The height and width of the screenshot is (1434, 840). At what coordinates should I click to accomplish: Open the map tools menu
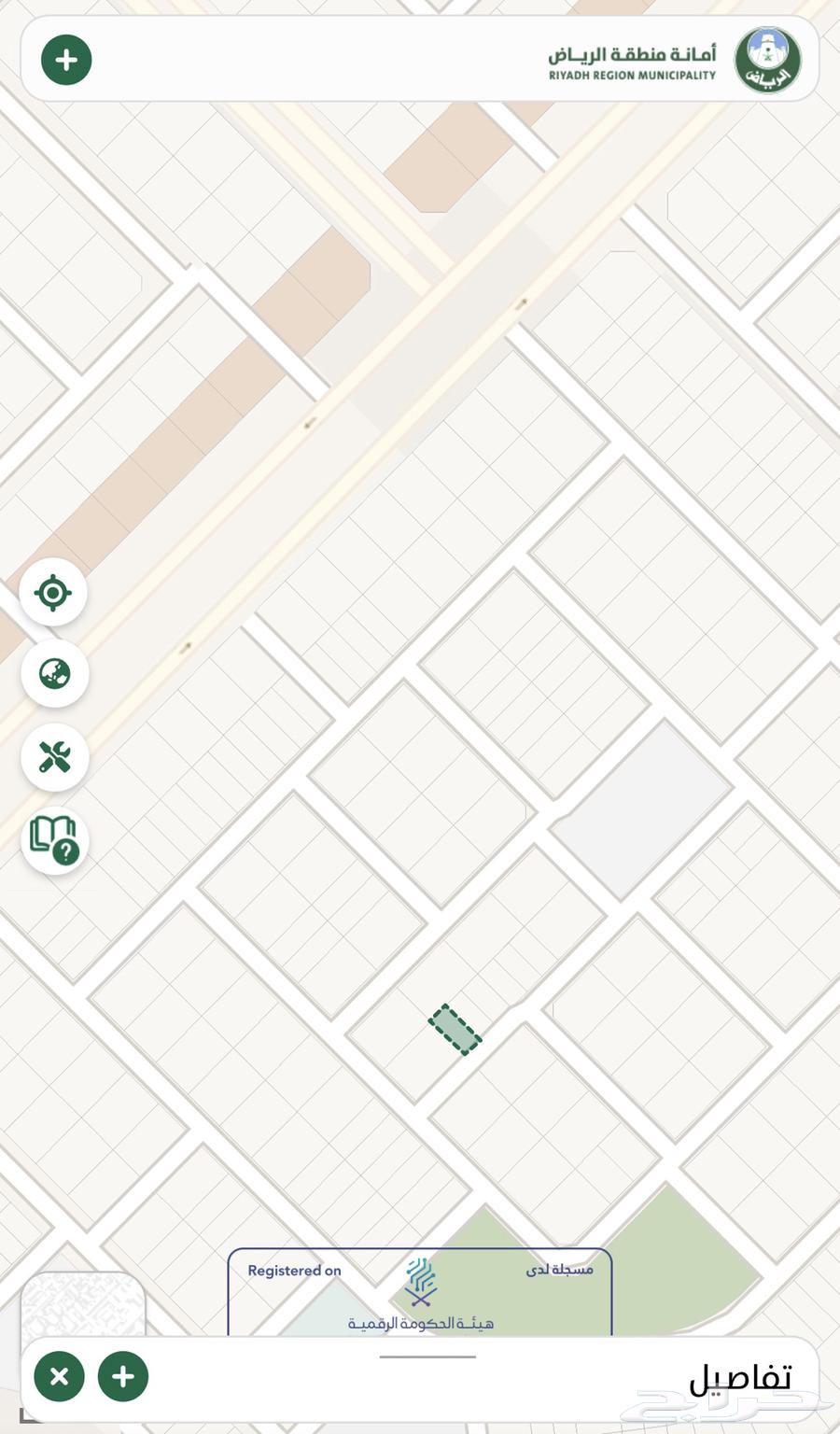tap(55, 757)
